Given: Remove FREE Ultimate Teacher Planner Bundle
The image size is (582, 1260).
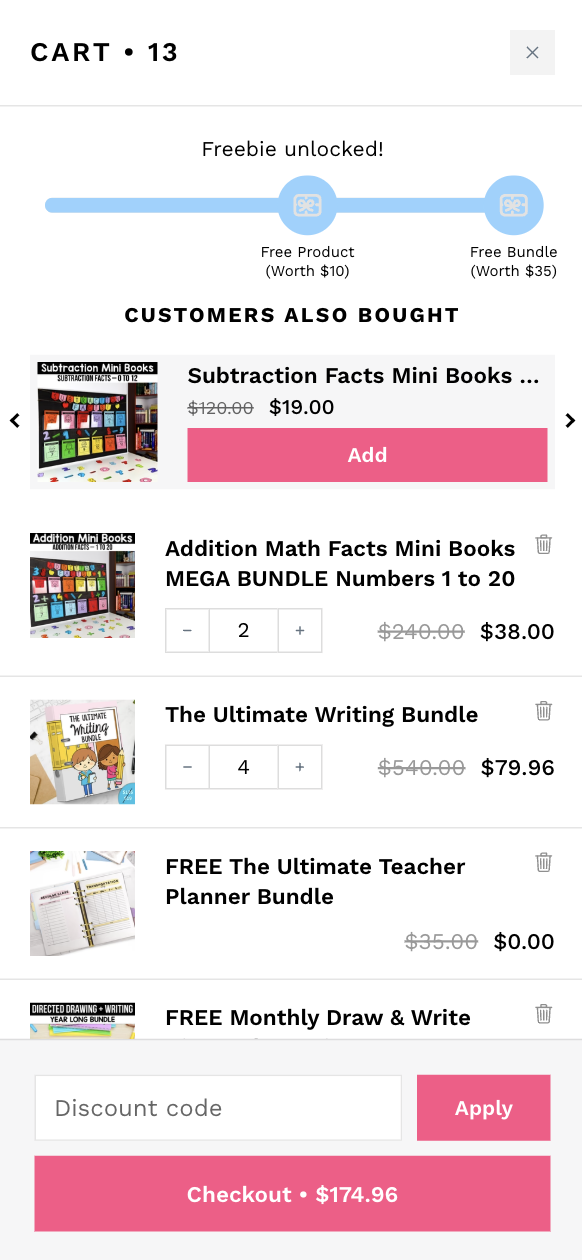Looking at the screenshot, I should (x=543, y=862).
